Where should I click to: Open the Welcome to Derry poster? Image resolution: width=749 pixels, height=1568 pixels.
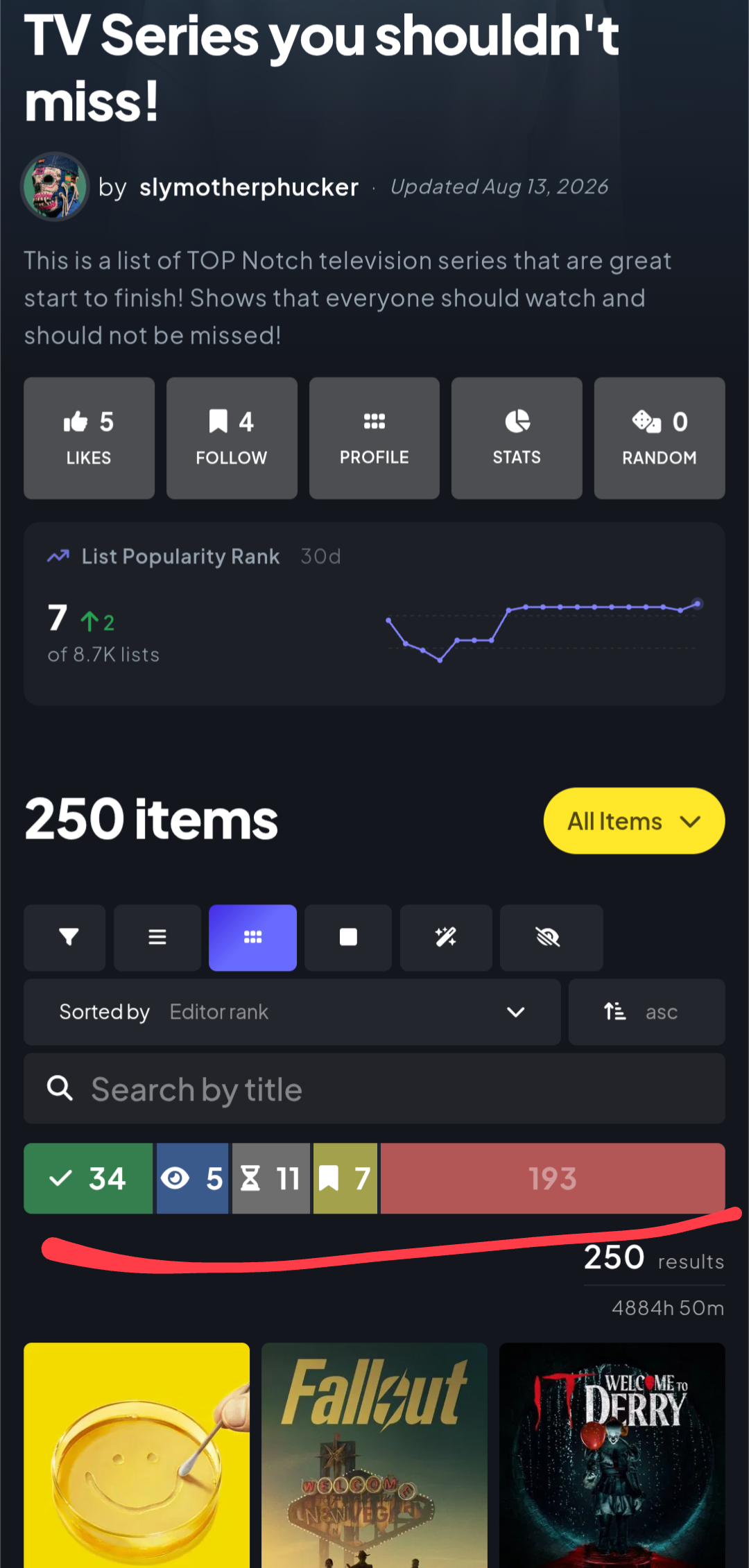(612, 1455)
